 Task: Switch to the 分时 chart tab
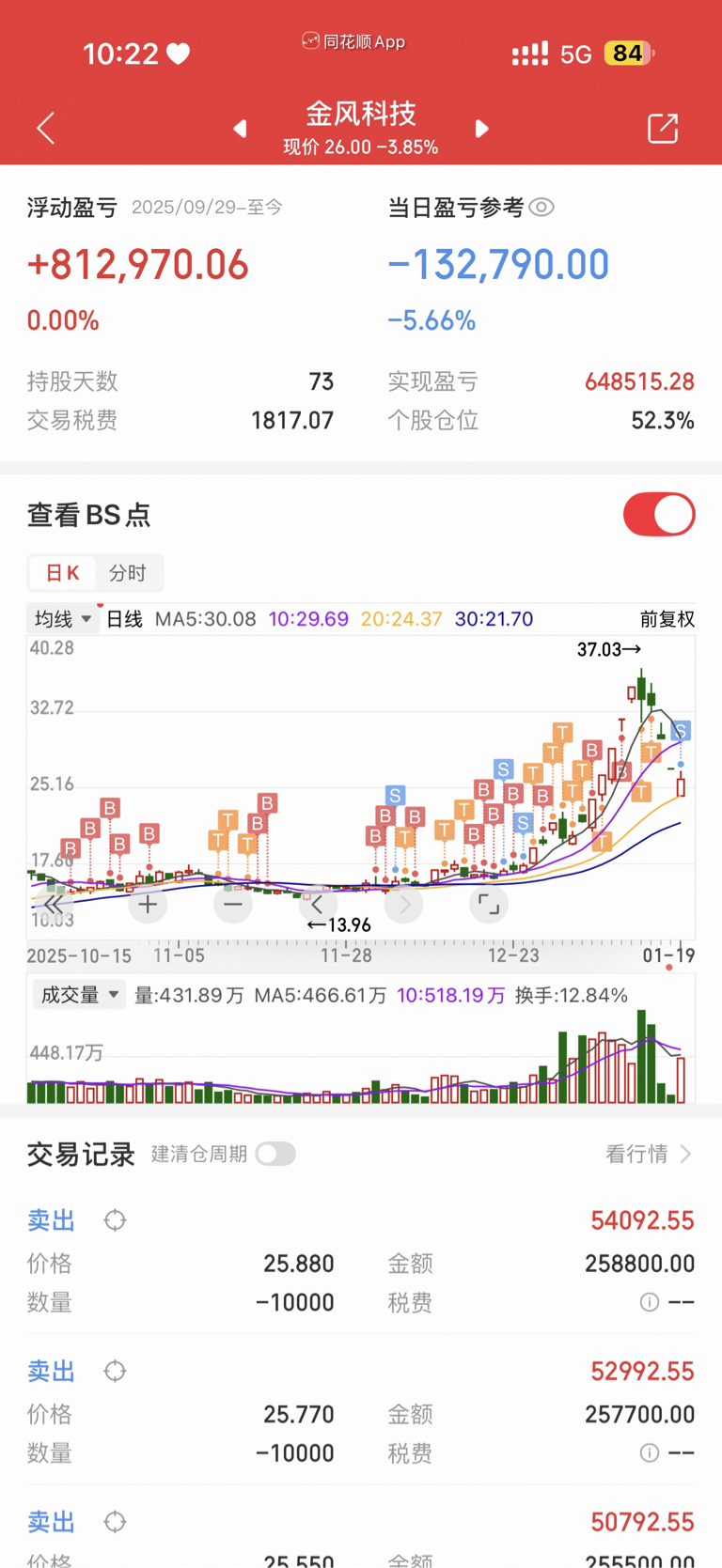pos(128,573)
